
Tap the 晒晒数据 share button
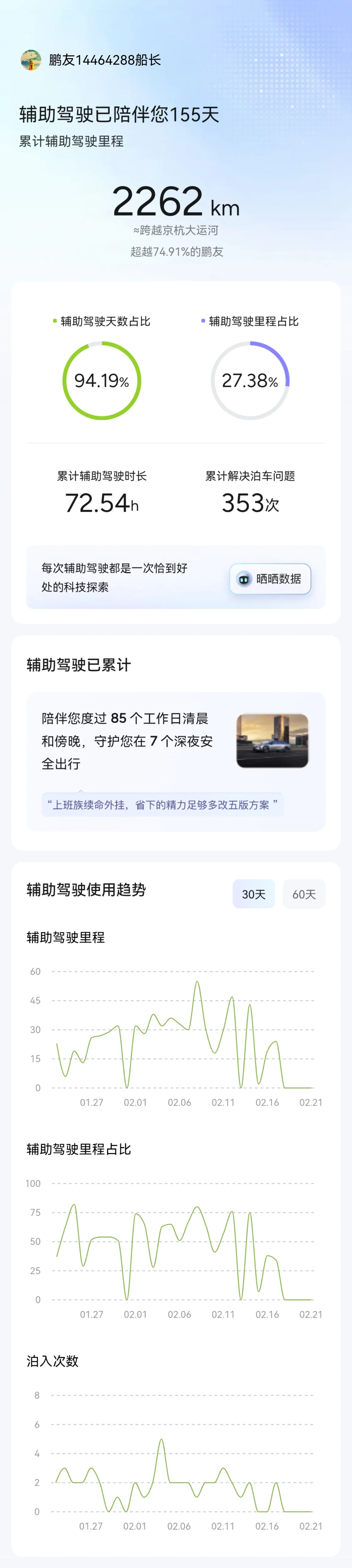pos(270,579)
